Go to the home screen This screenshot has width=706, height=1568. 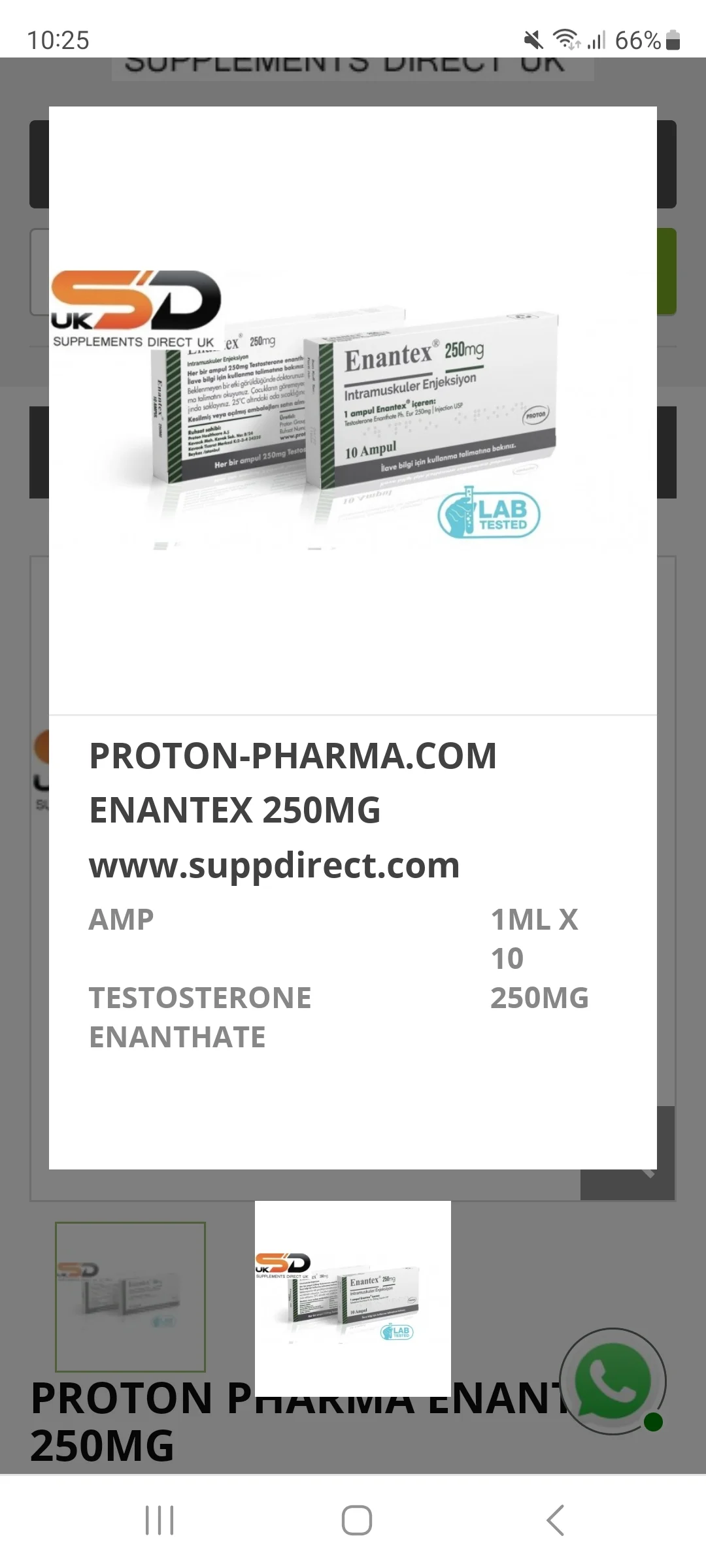coord(357,1520)
